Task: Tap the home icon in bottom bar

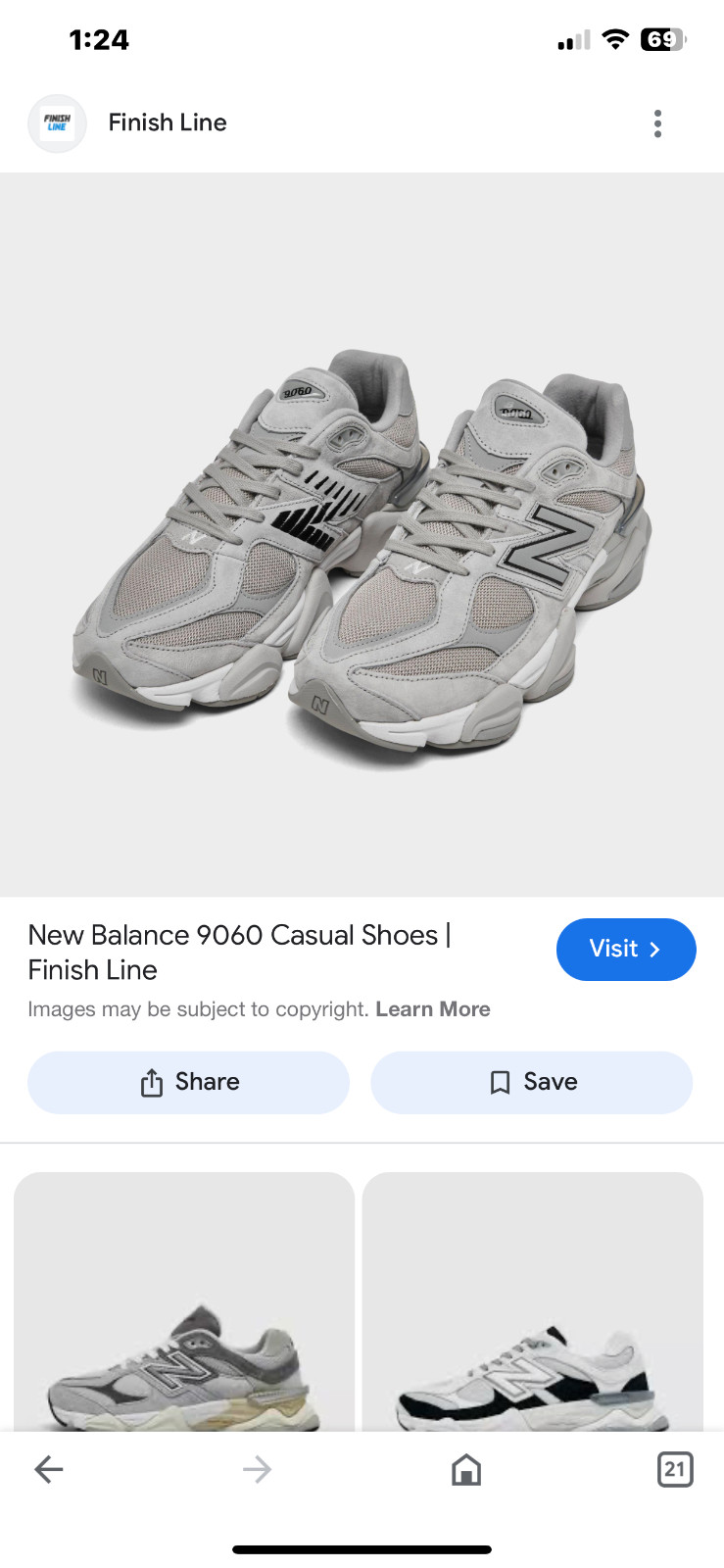Action: point(466,1469)
